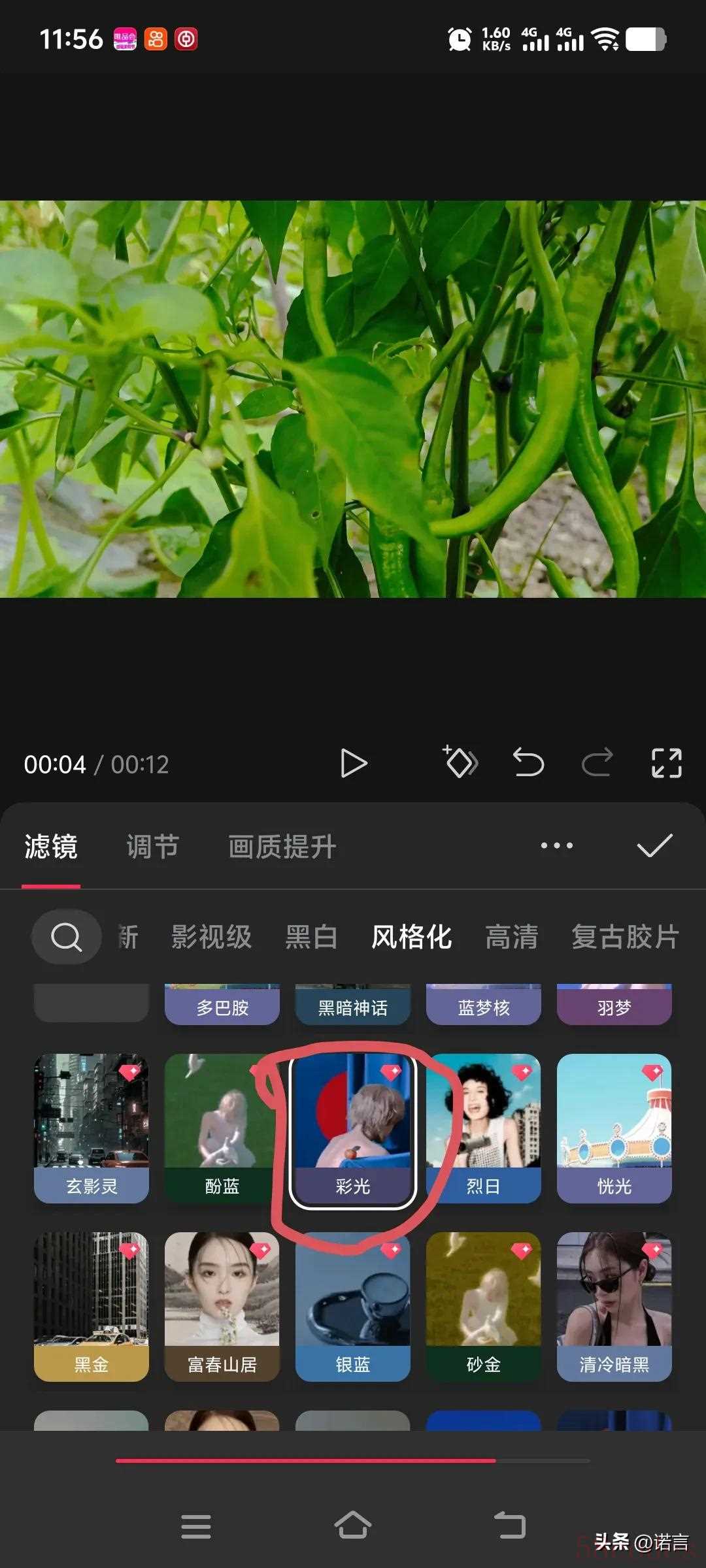
Task: Tap the keyframe diamond icon
Action: [x=460, y=762]
